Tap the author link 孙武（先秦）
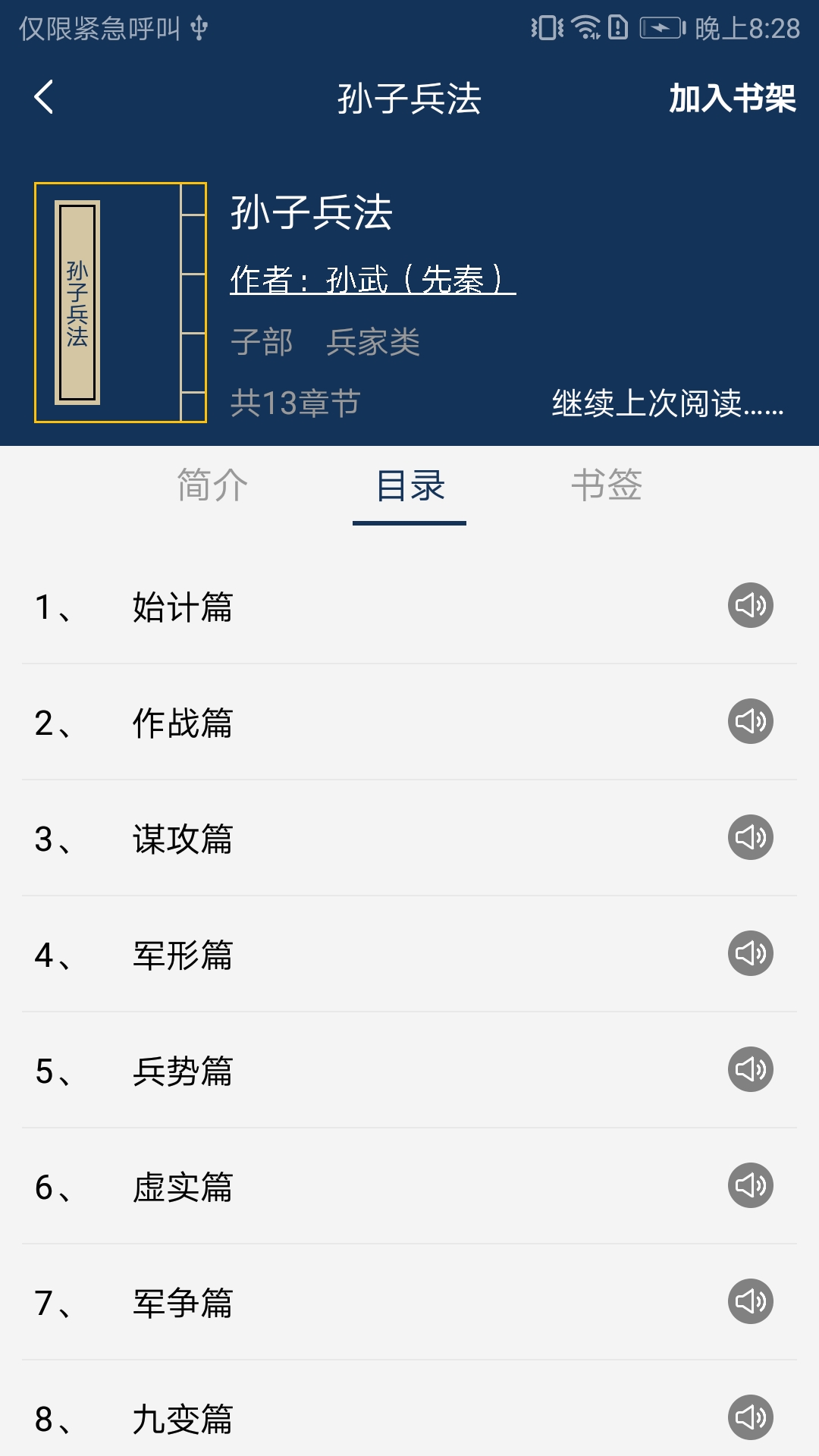 click(372, 280)
